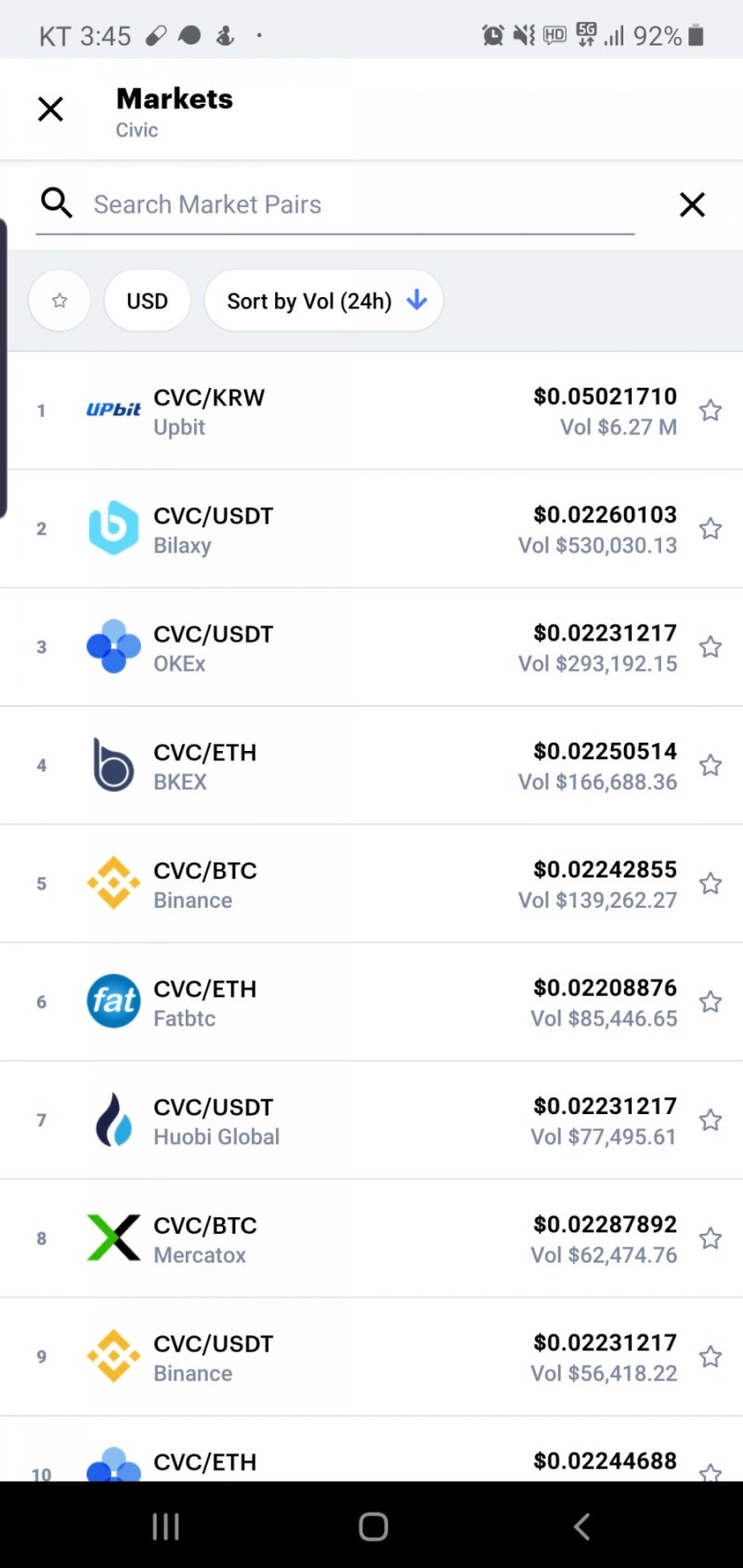Close the Civic Markets panel
This screenshot has height=1568, width=743.
[51, 109]
